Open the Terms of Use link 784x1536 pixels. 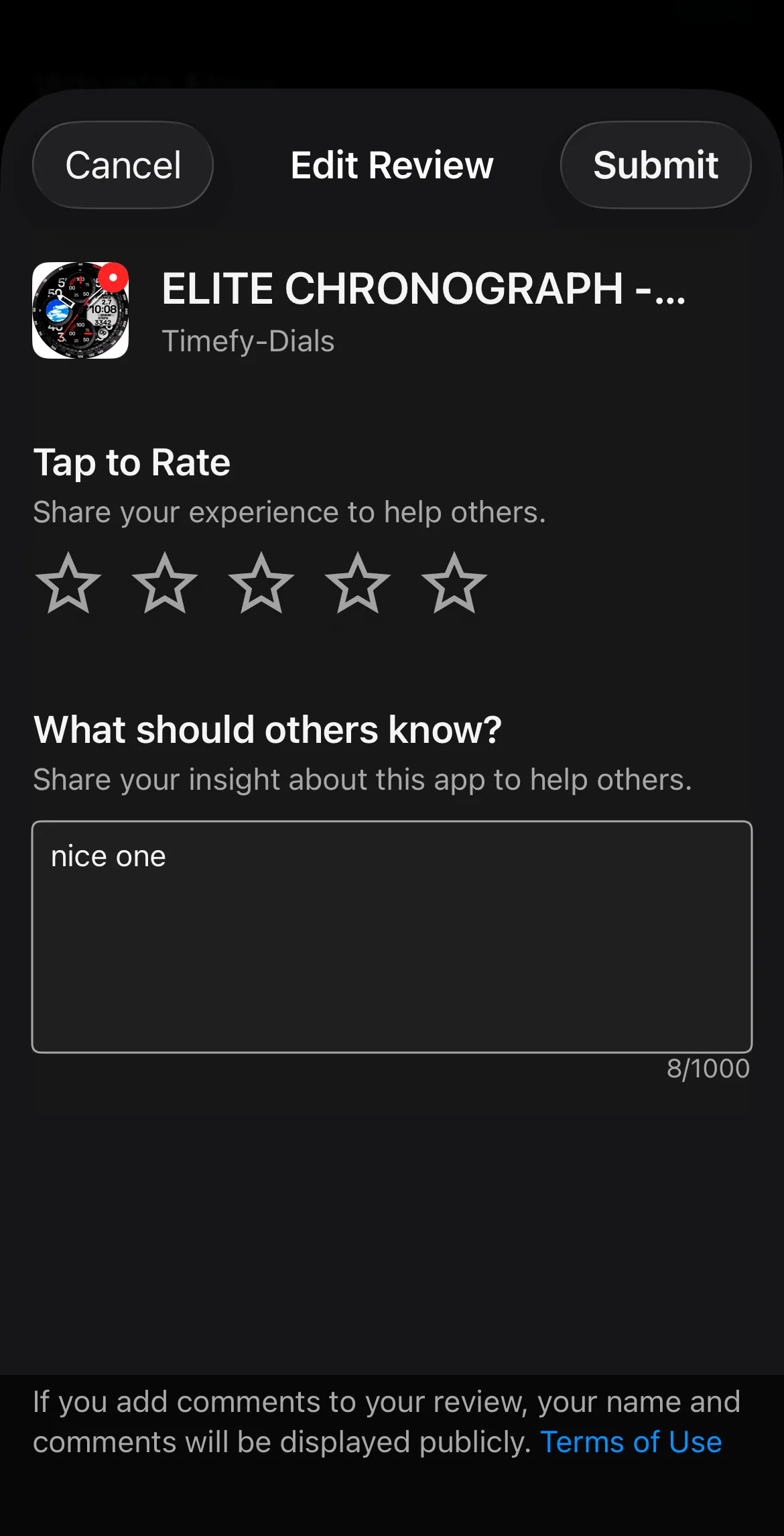tap(631, 1441)
